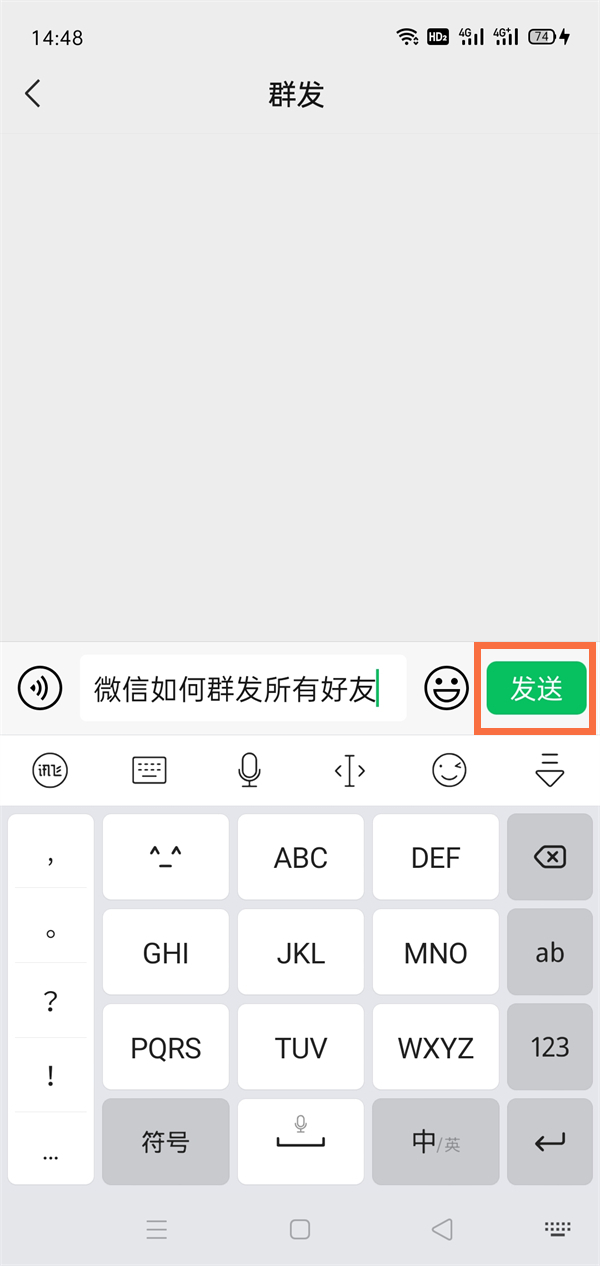Screen dimensions: 600x1266
Task: Switch keyboard to 123 numbers
Action: (550, 1047)
